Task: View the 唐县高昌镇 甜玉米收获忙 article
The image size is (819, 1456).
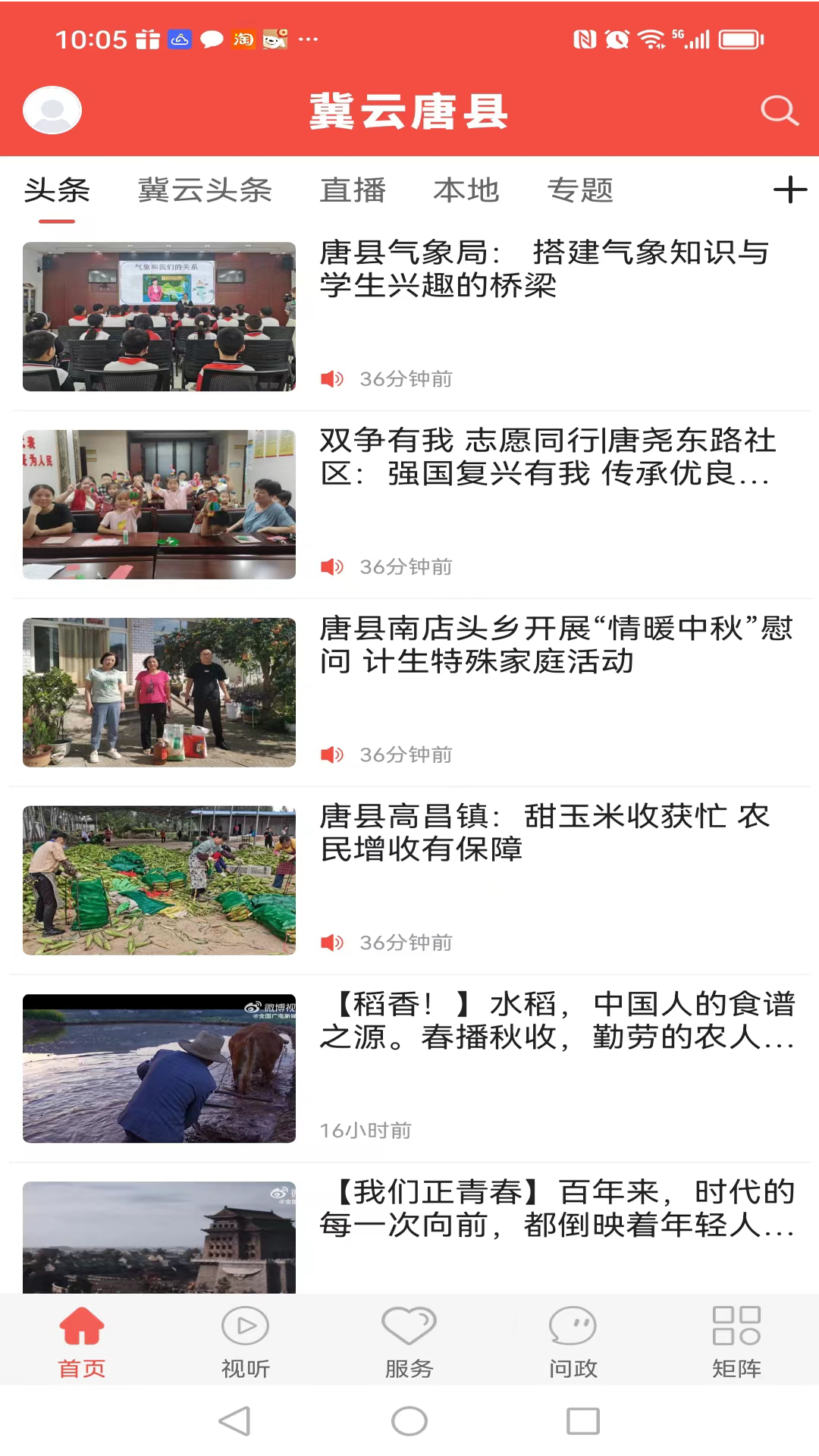Action: tap(544, 833)
